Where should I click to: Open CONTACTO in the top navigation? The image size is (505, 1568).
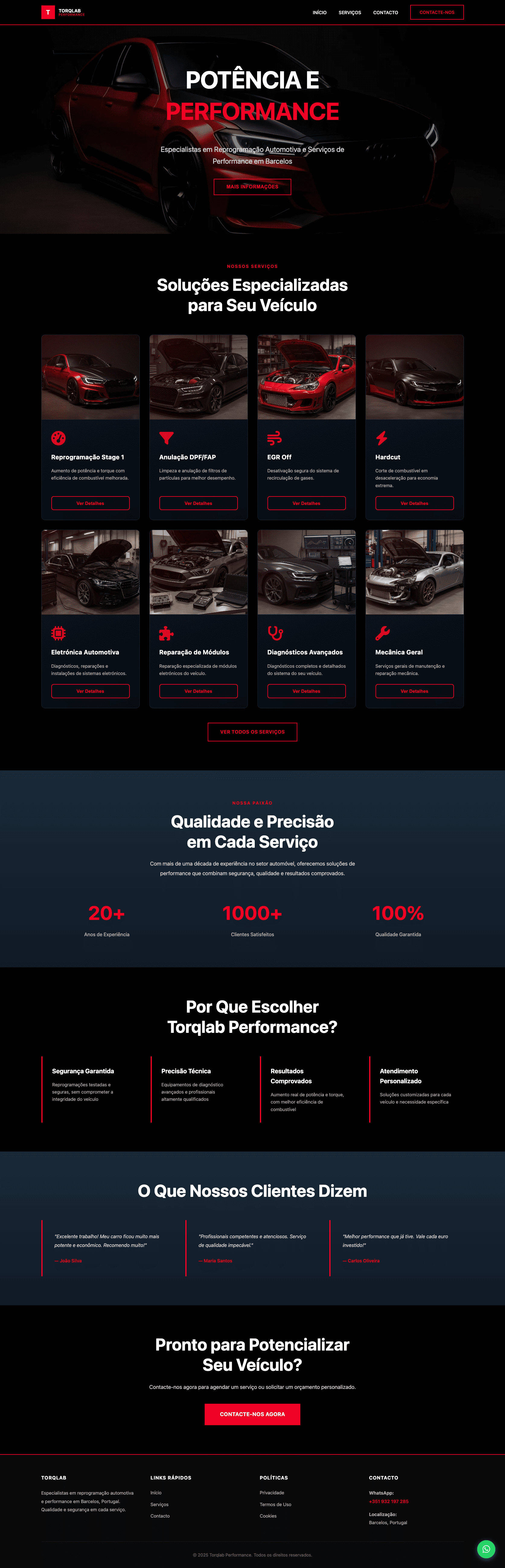pyautogui.click(x=385, y=12)
